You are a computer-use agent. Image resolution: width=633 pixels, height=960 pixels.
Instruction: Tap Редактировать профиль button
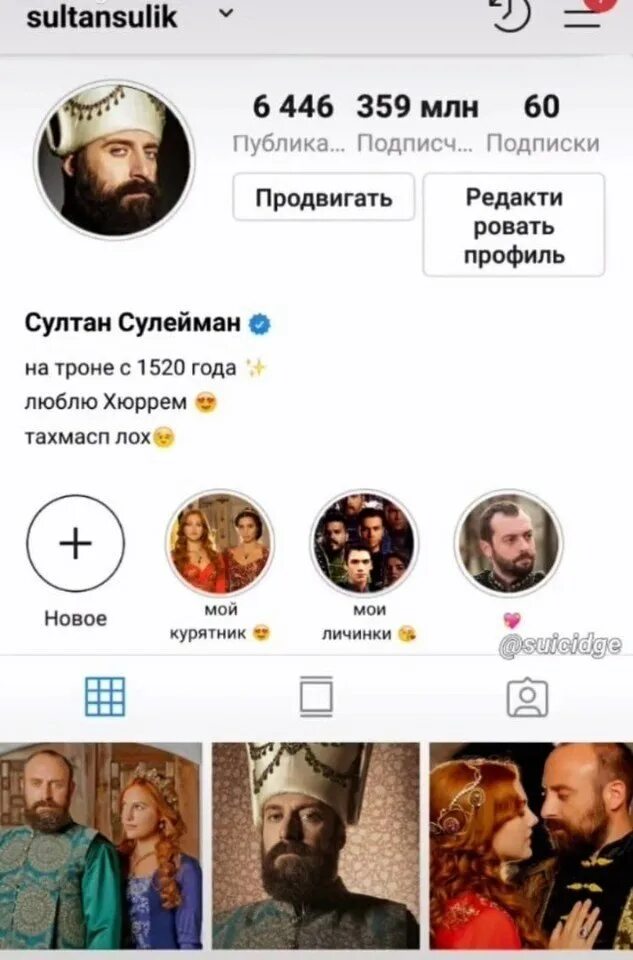click(514, 225)
